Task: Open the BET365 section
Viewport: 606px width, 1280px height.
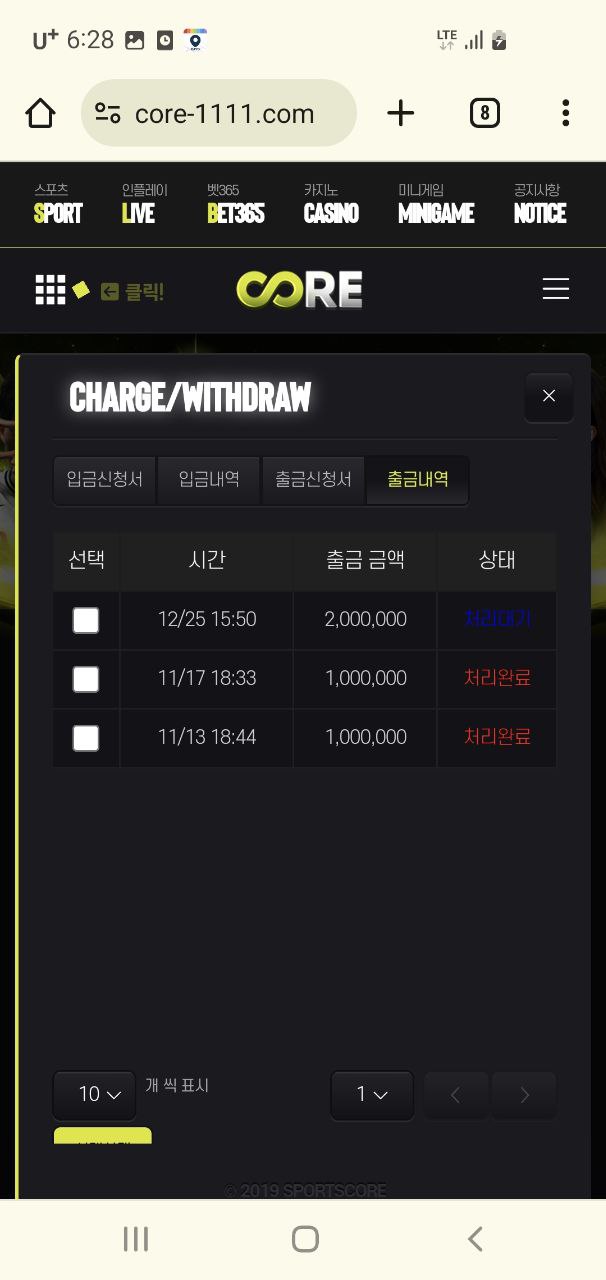Action: point(236,204)
